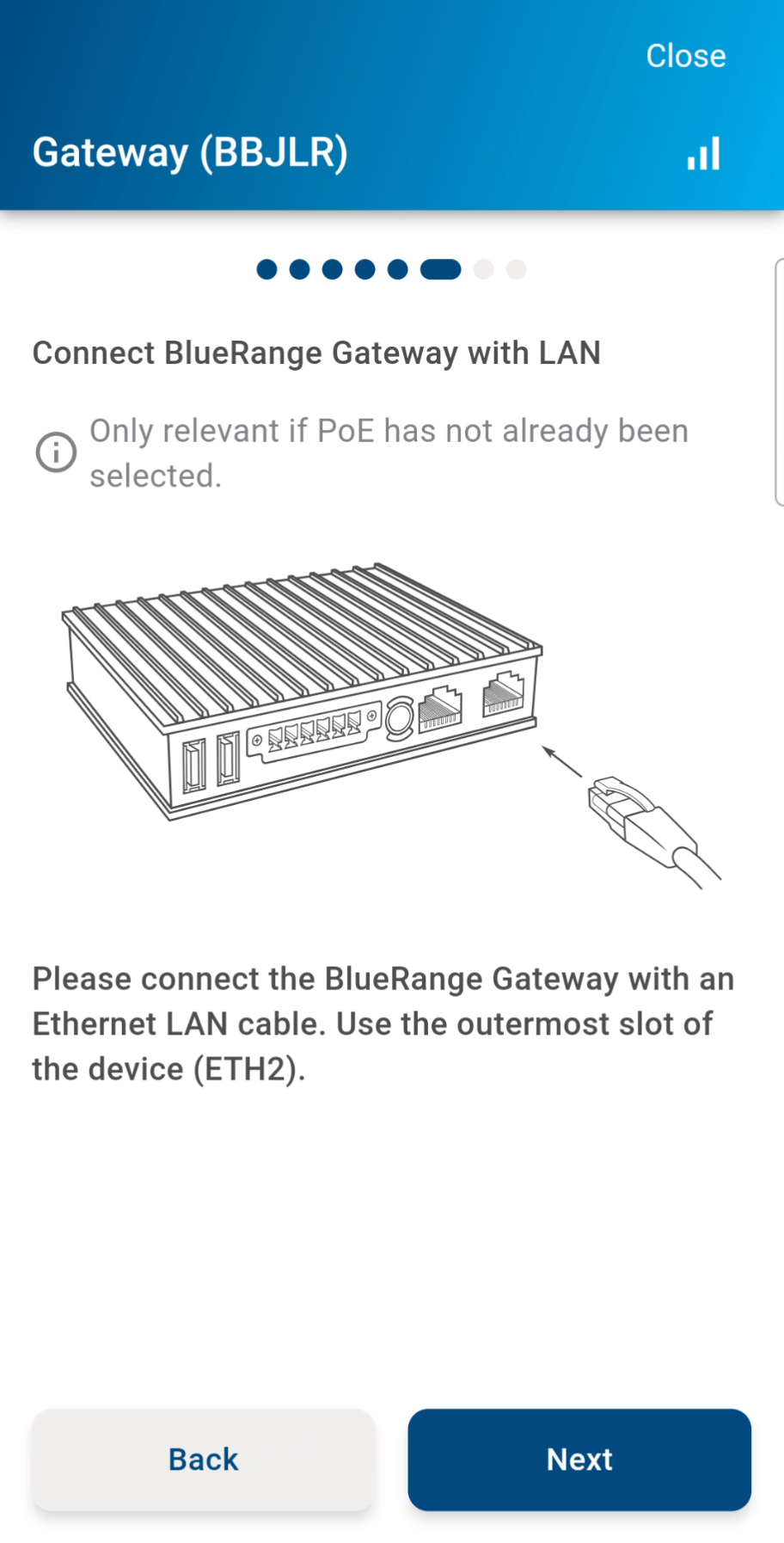Image resolution: width=784 pixels, height=1543 pixels.
Task: Select the fourth progress indicator dot
Action: (x=364, y=269)
